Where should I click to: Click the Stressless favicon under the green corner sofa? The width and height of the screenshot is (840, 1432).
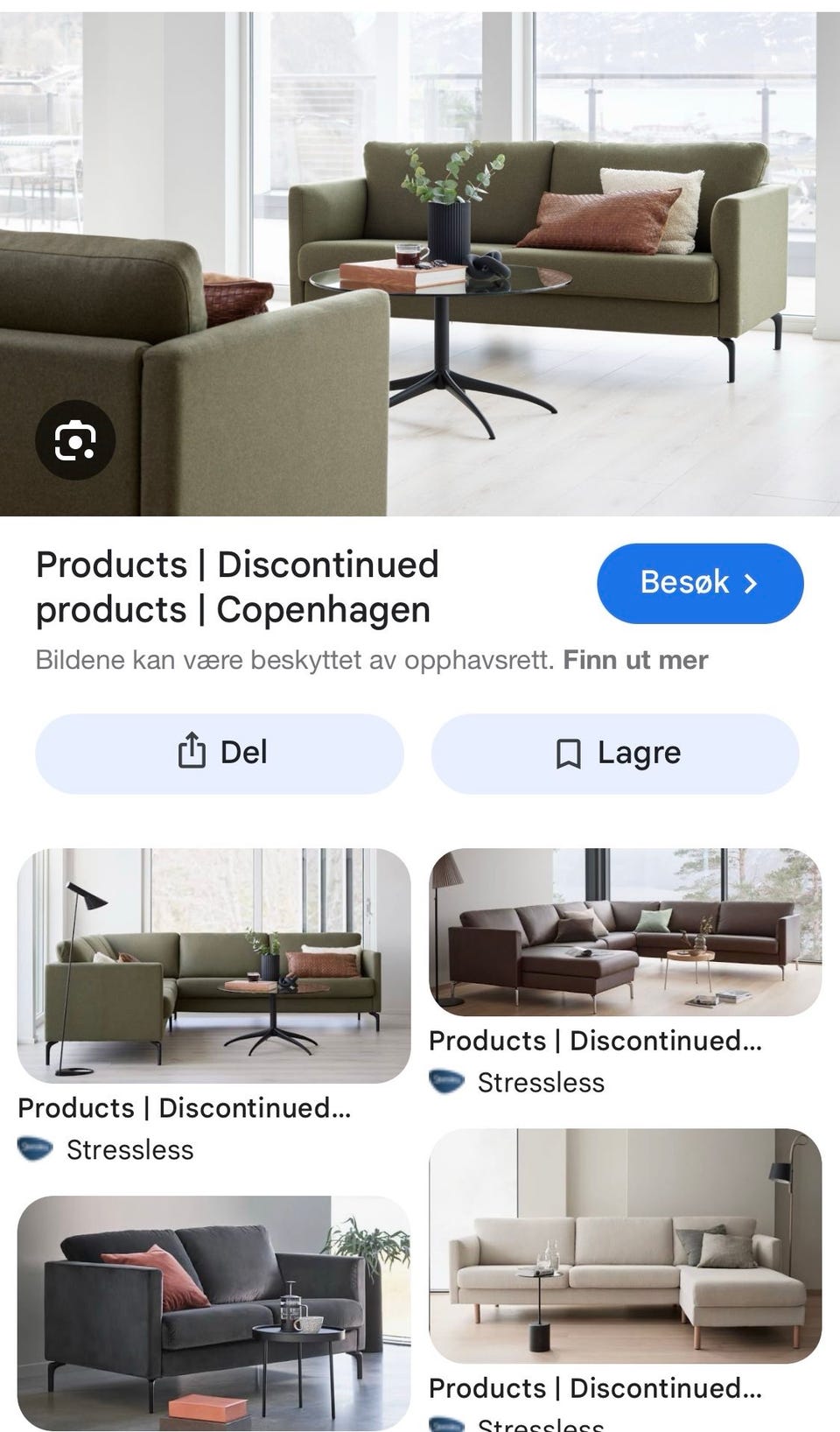tap(33, 1149)
